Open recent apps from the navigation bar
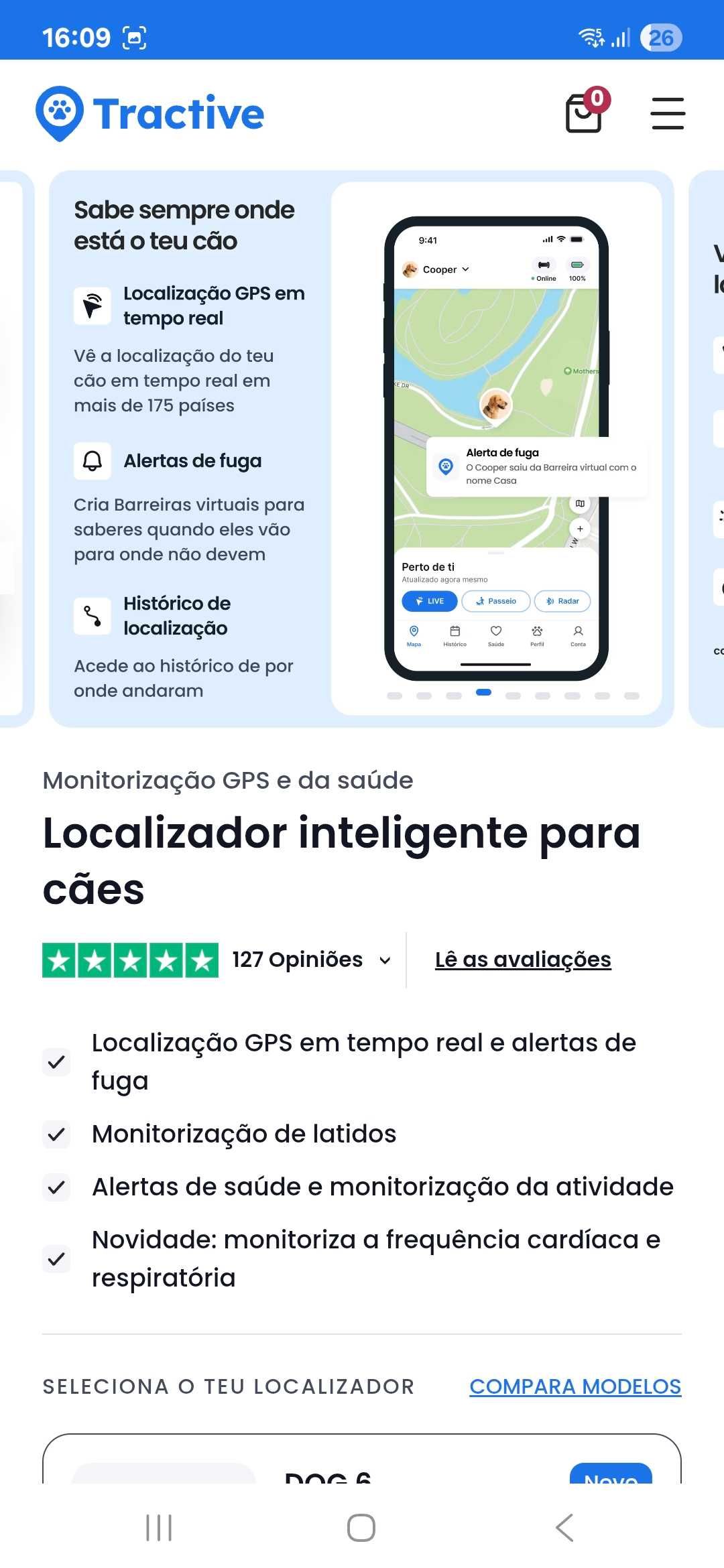Image resolution: width=724 pixels, height=1568 pixels. click(x=159, y=1528)
